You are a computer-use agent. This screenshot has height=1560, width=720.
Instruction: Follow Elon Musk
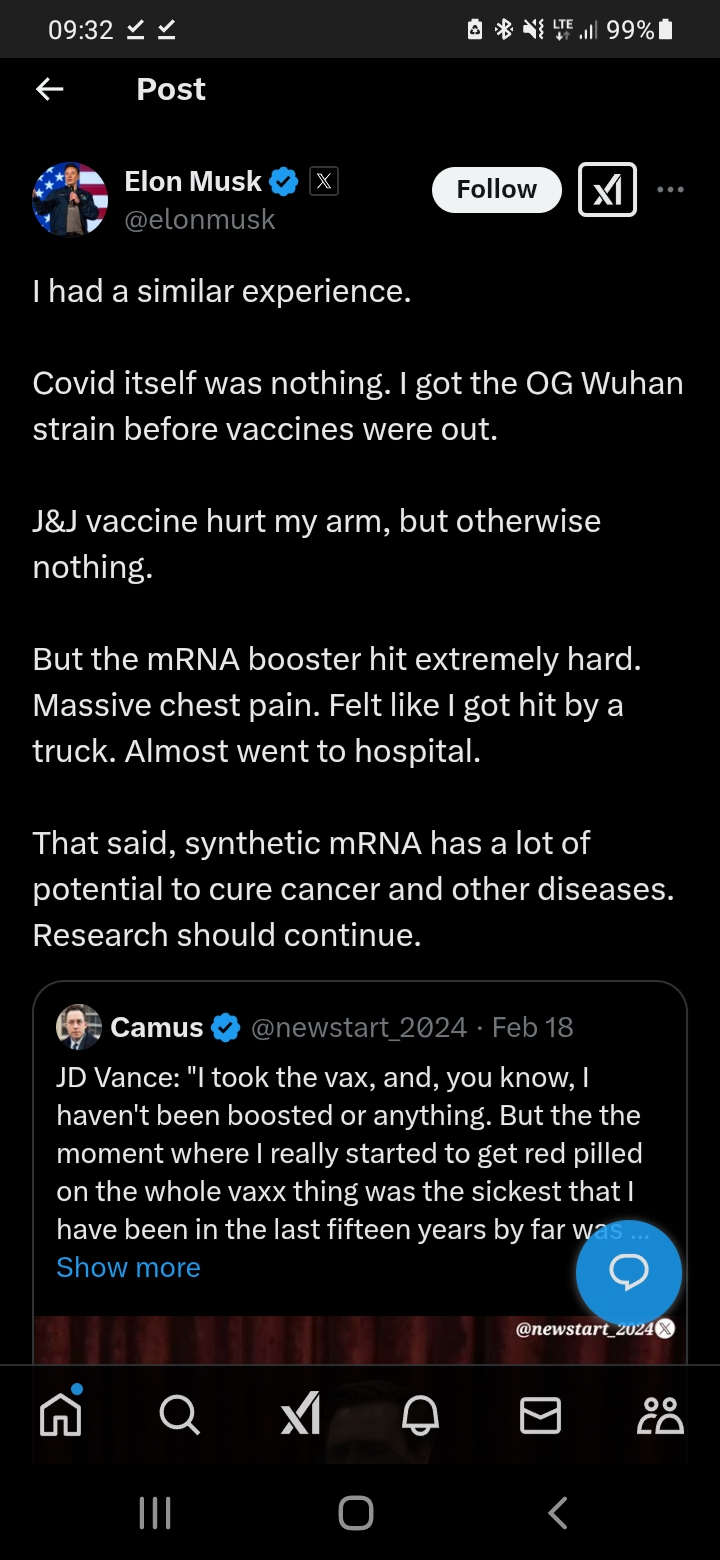496,189
